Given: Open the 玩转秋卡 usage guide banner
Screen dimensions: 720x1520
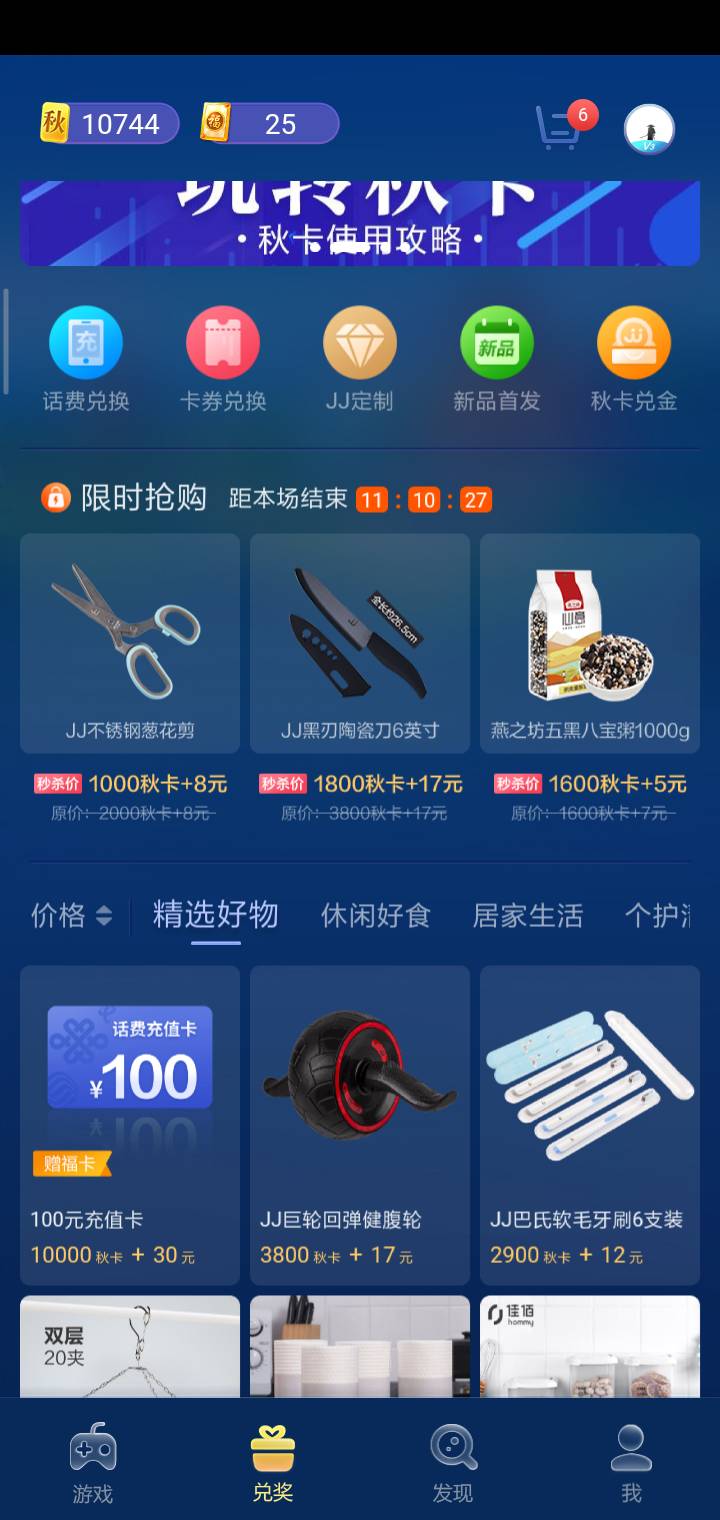Looking at the screenshot, I should (360, 218).
